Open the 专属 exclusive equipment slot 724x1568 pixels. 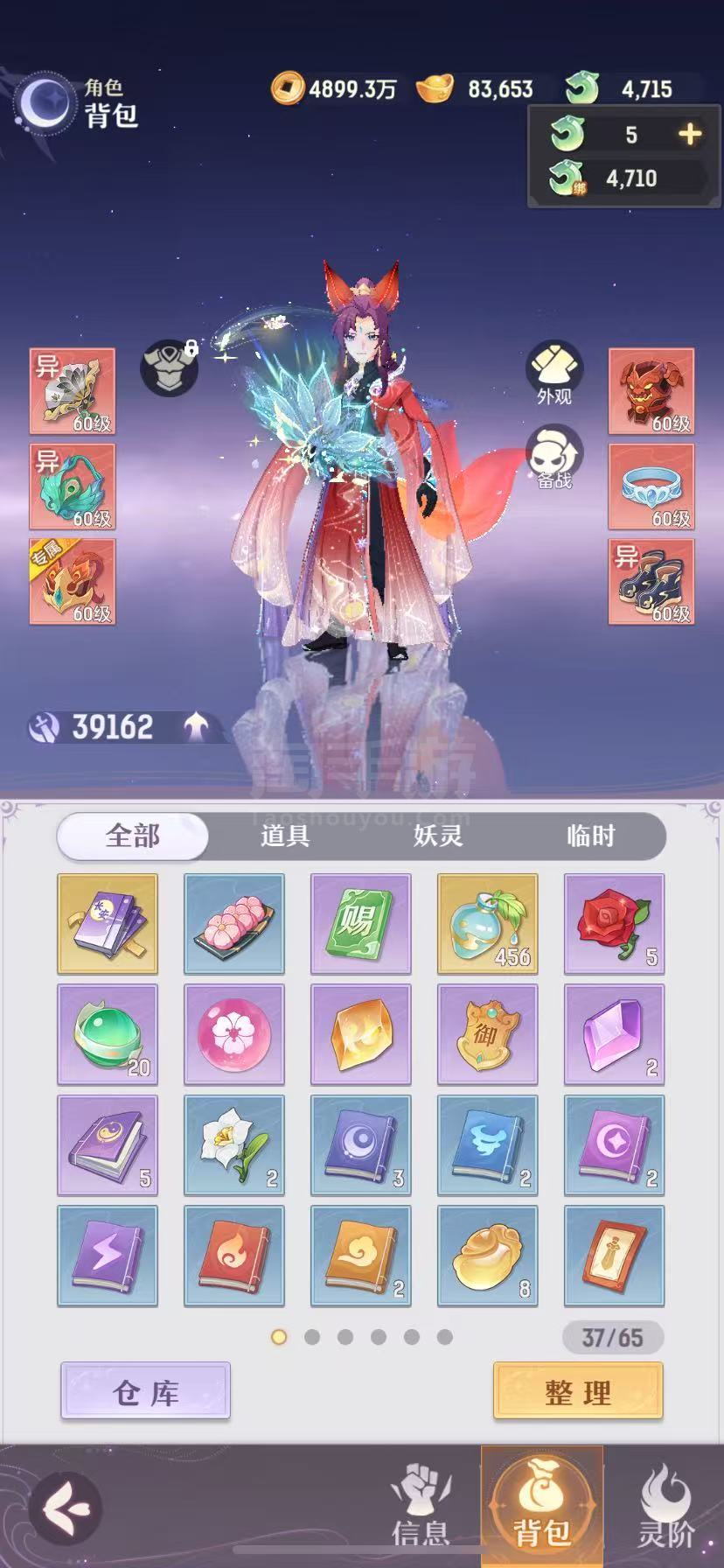point(73,582)
